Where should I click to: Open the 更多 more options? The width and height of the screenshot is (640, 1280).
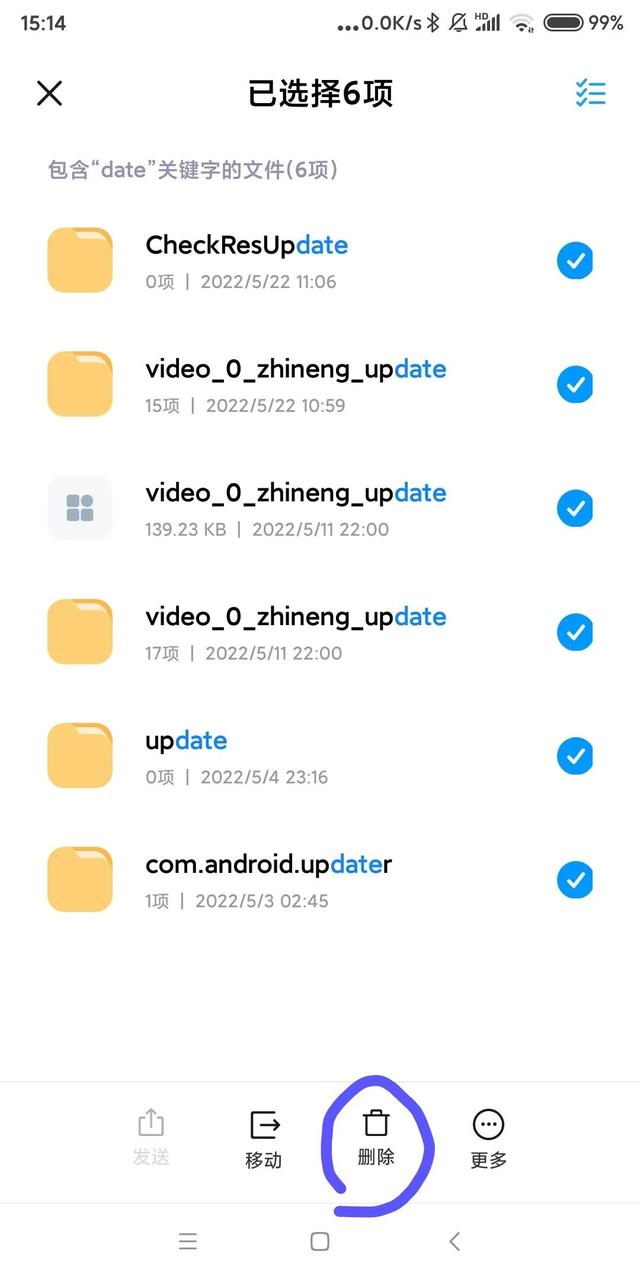tap(489, 1139)
